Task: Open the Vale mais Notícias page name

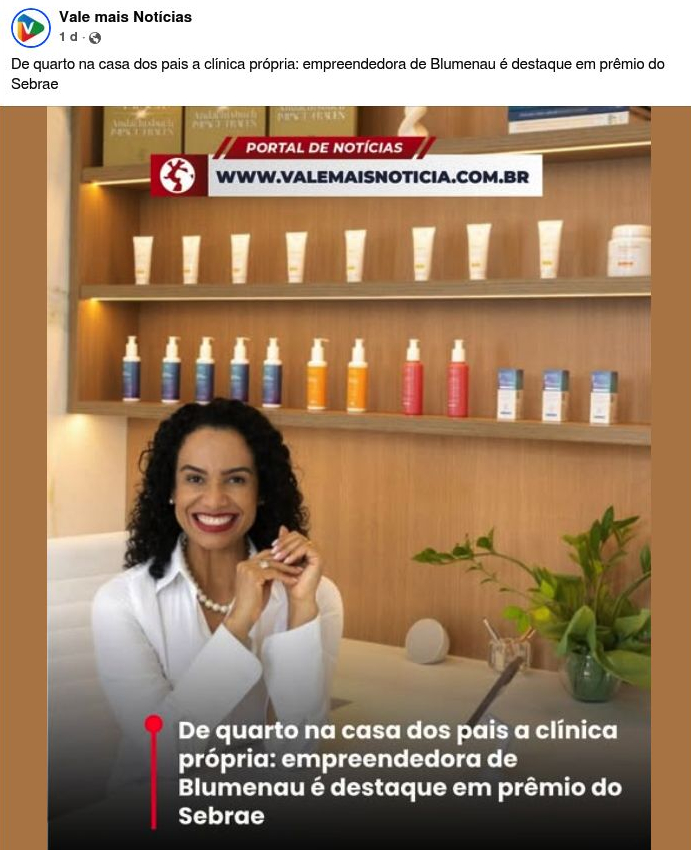Action: coord(125,17)
